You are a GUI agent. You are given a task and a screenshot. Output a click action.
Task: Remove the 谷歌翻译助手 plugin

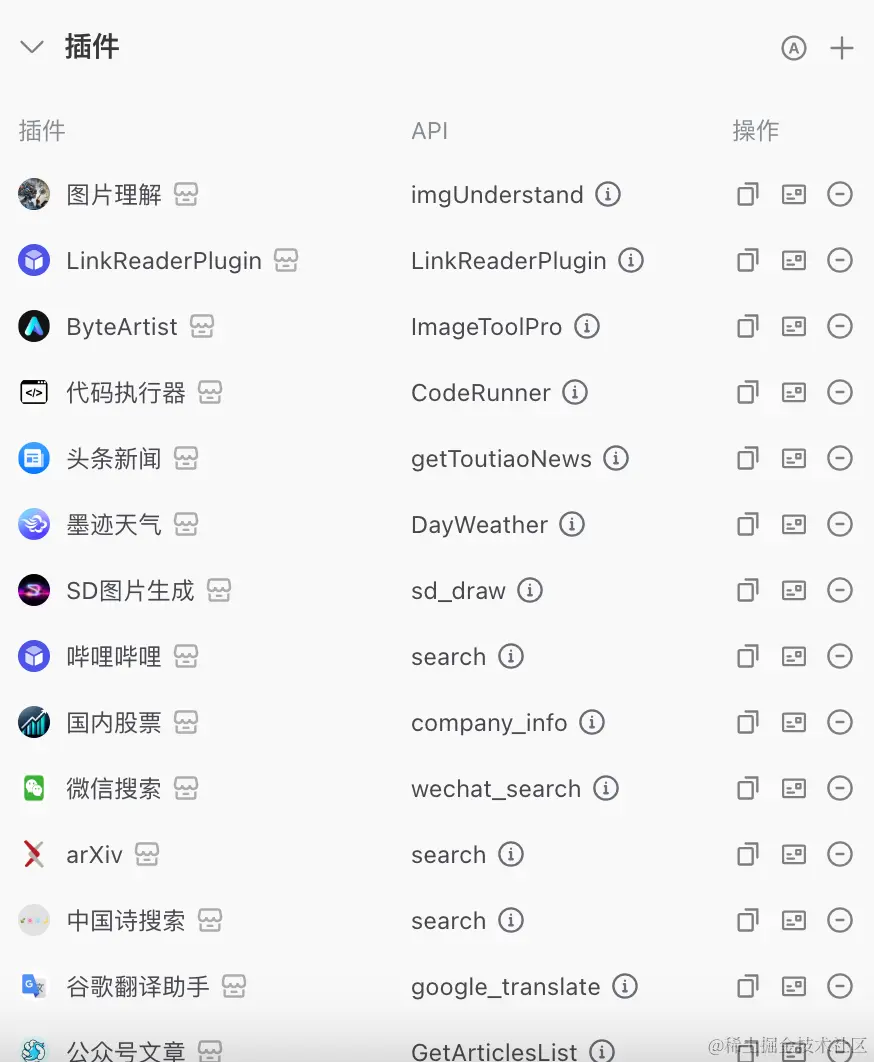[x=840, y=986]
